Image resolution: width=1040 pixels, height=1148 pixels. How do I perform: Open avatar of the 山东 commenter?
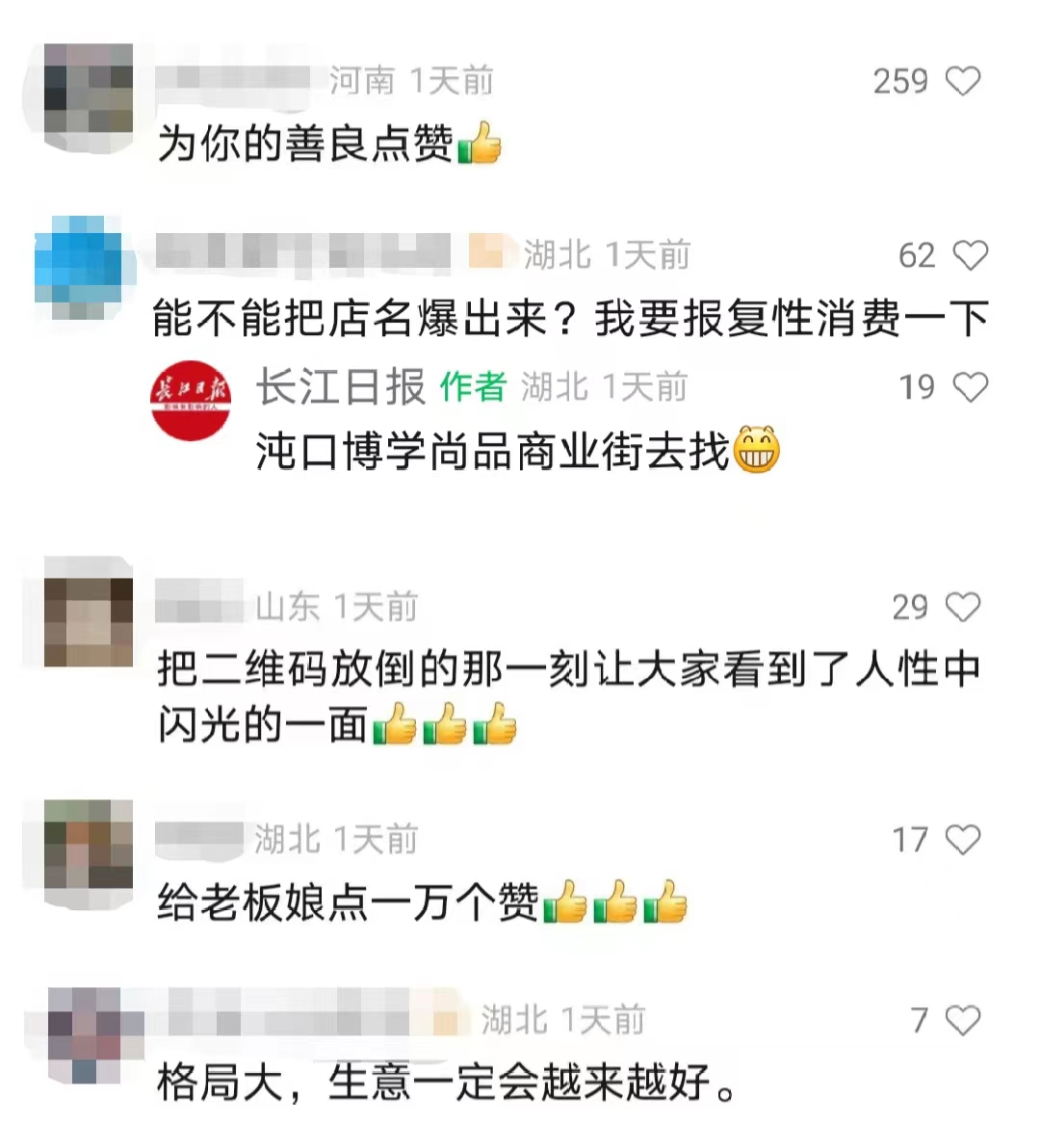point(89,622)
